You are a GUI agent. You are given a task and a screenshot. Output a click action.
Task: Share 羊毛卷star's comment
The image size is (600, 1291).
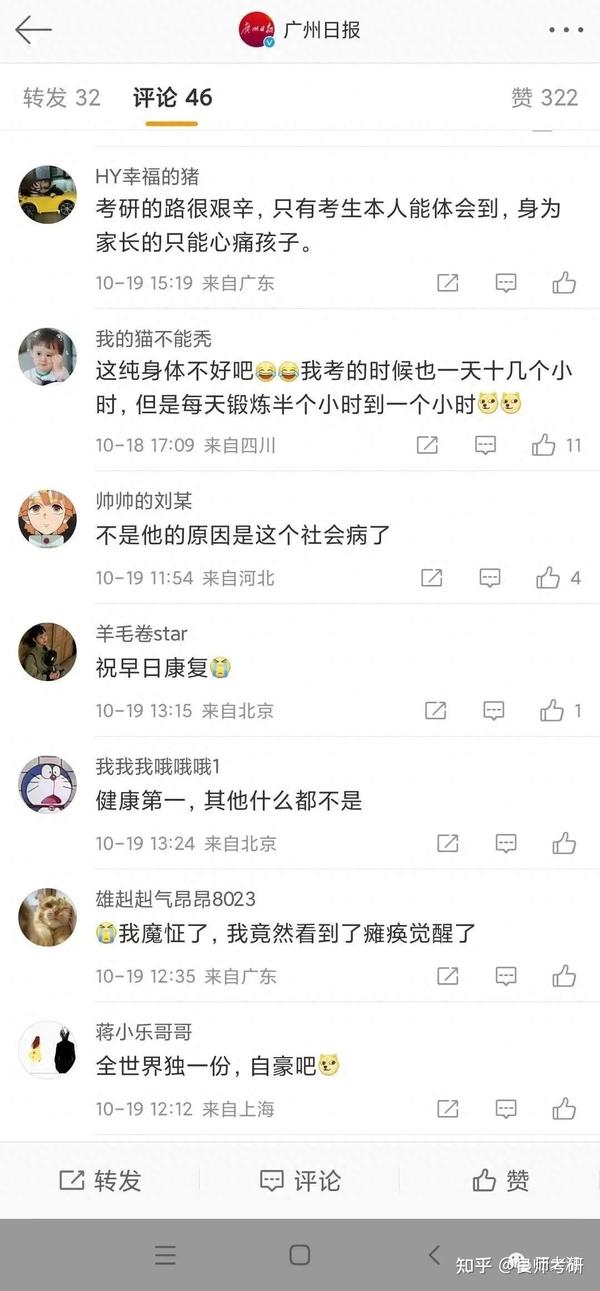coord(435,711)
